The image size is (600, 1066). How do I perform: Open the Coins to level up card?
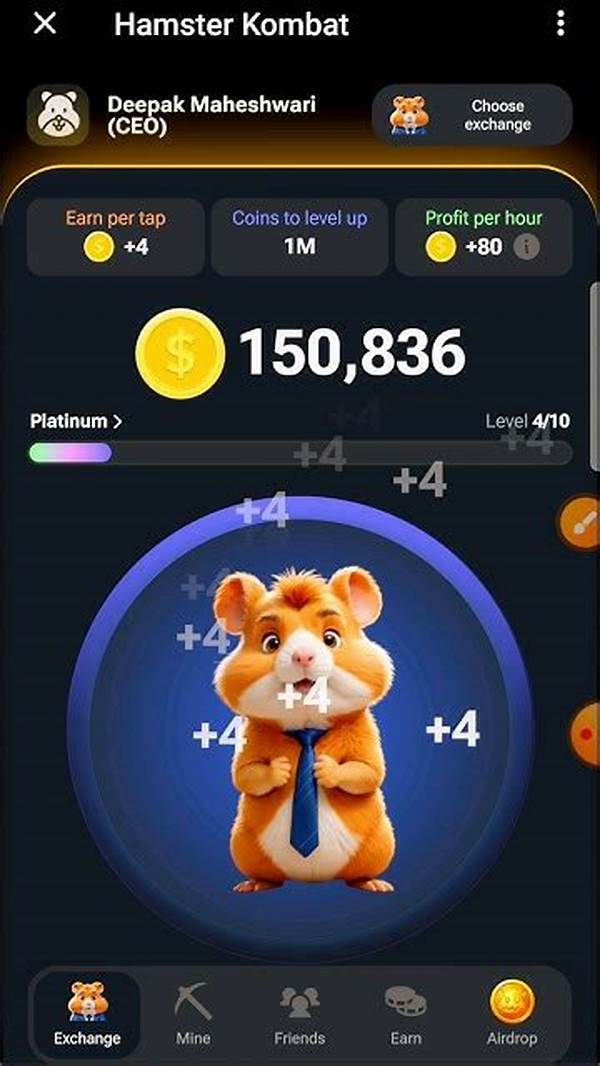(x=299, y=236)
